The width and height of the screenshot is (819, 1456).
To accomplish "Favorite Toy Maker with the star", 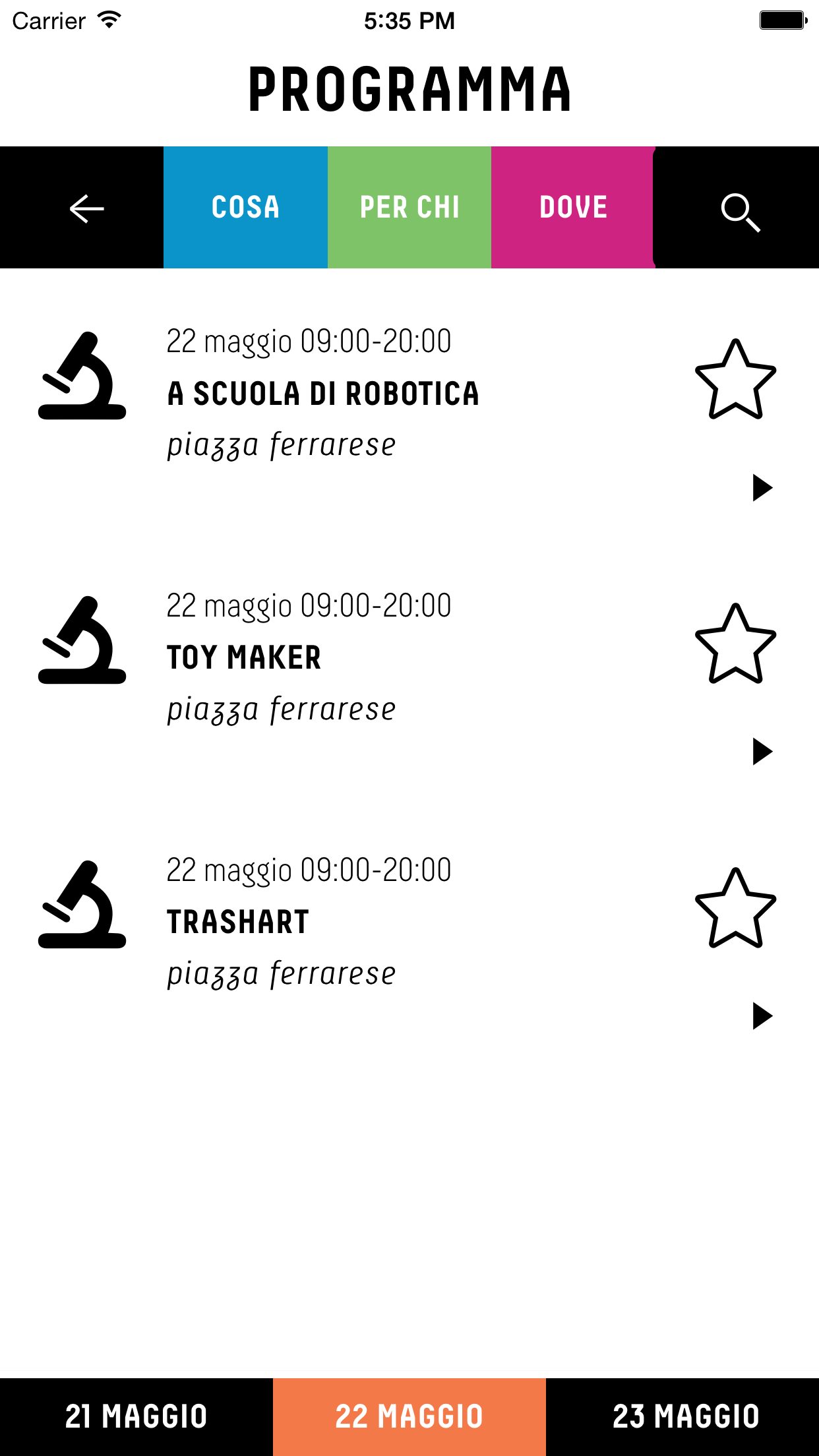I will click(735, 644).
